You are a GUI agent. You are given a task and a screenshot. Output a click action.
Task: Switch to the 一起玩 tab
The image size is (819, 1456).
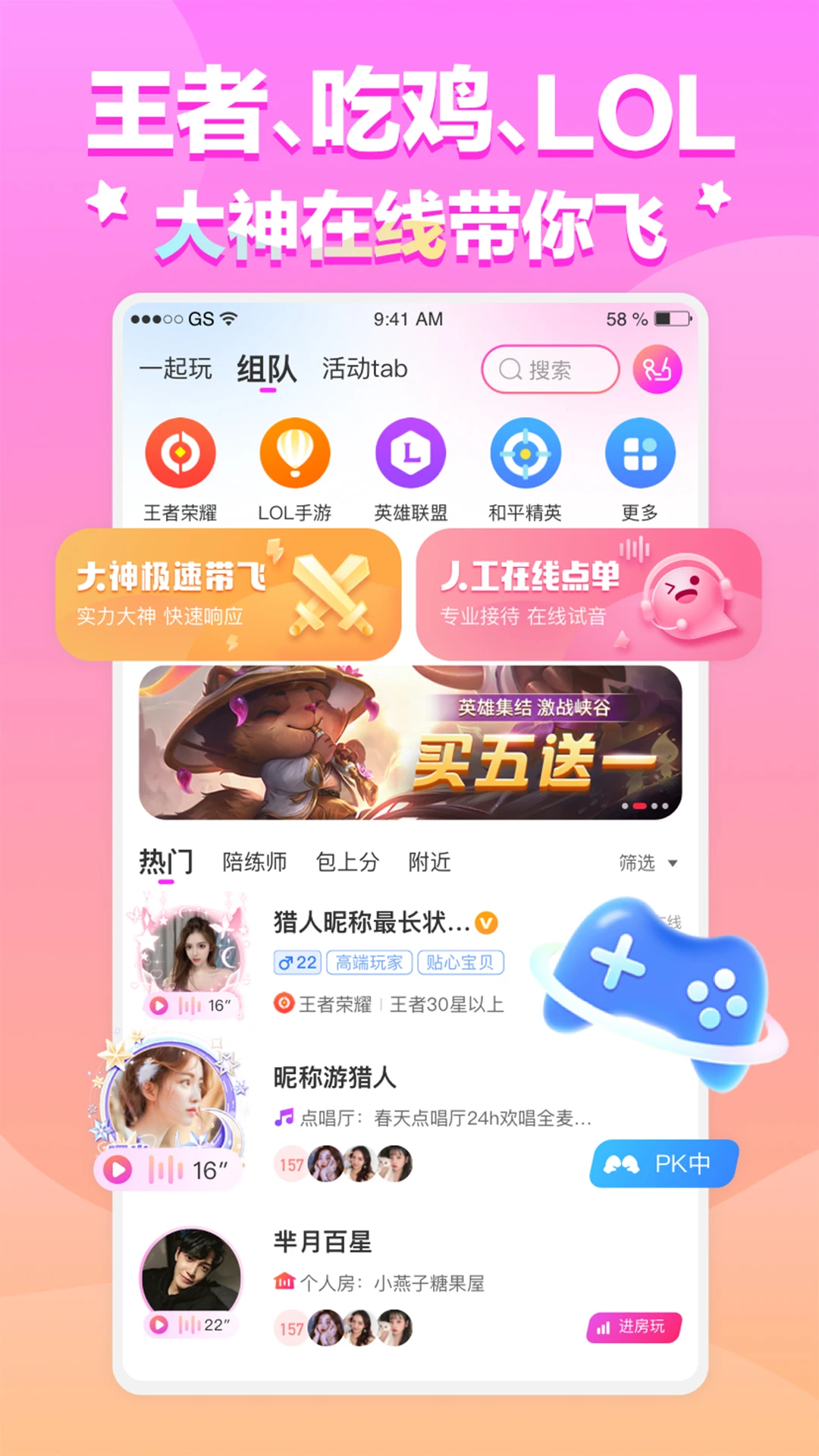[176, 369]
